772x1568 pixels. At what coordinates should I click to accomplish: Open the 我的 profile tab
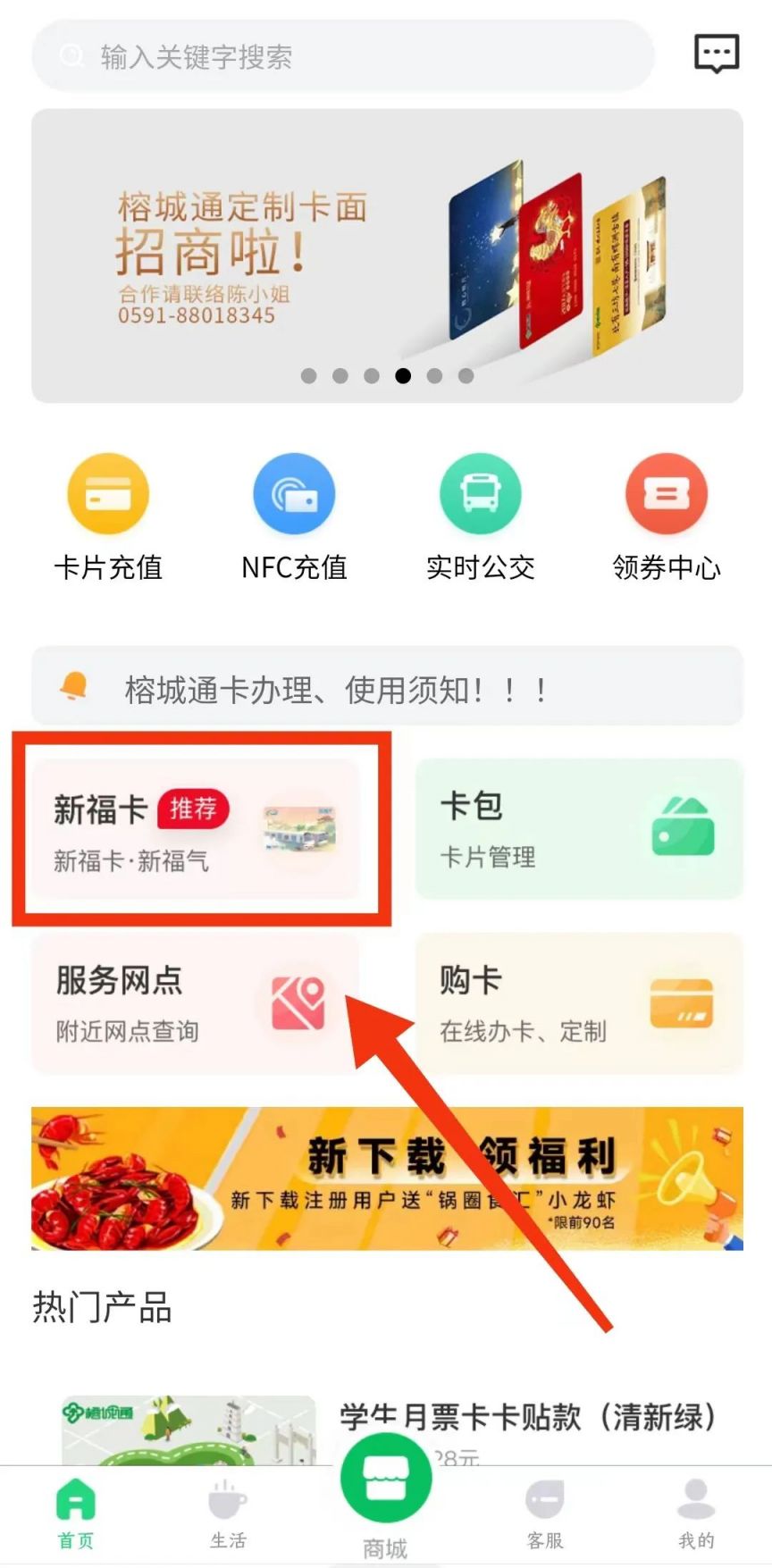click(696, 1513)
